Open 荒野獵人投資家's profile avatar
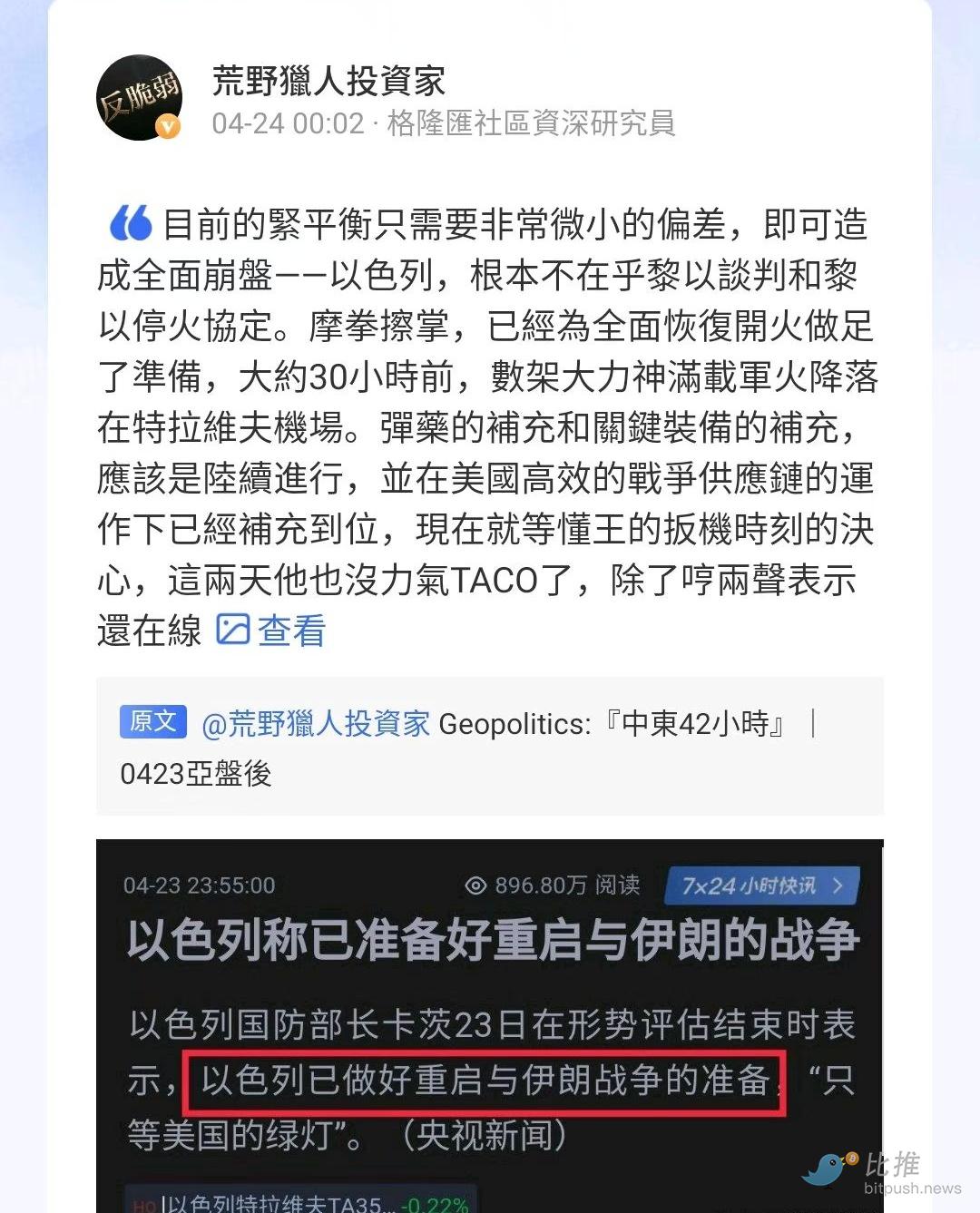The image size is (980, 1213). [x=139, y=98]
